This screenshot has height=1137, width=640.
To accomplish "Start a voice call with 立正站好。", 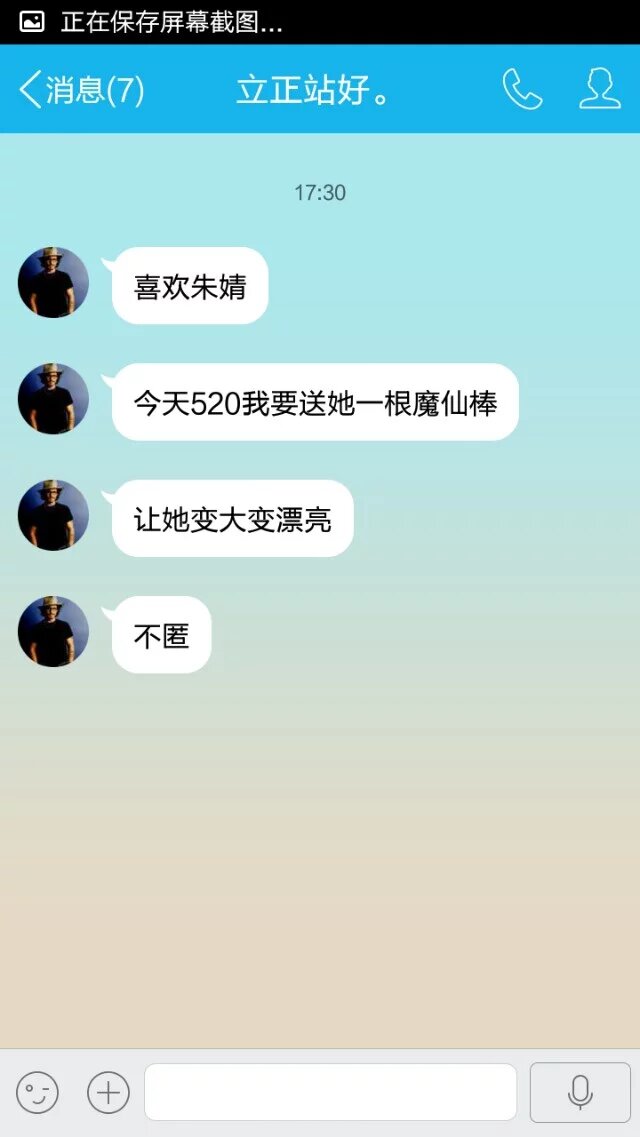I will (521, 90).
